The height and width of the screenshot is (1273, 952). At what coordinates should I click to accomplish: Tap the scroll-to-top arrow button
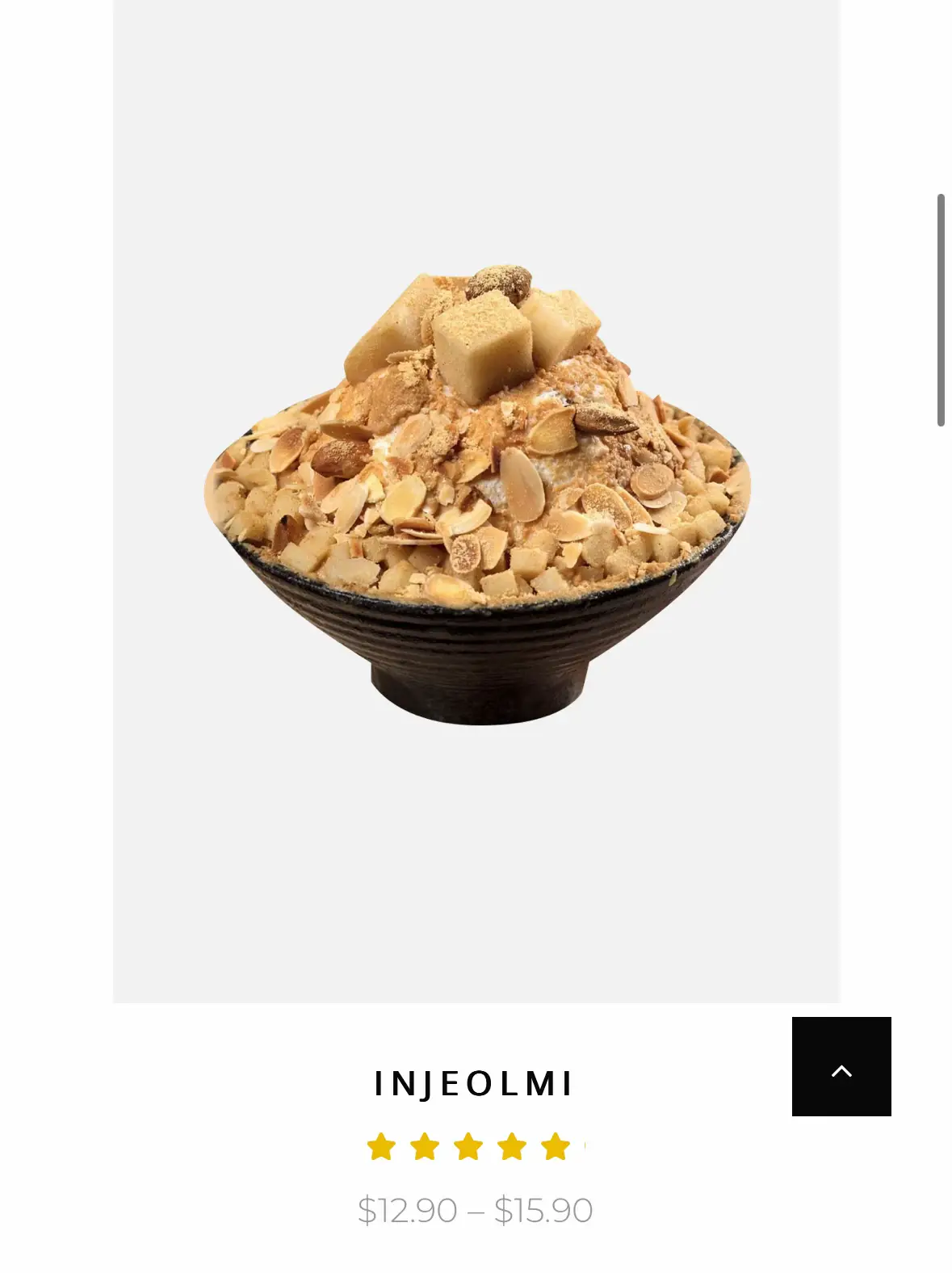[x=841, y=1066]
